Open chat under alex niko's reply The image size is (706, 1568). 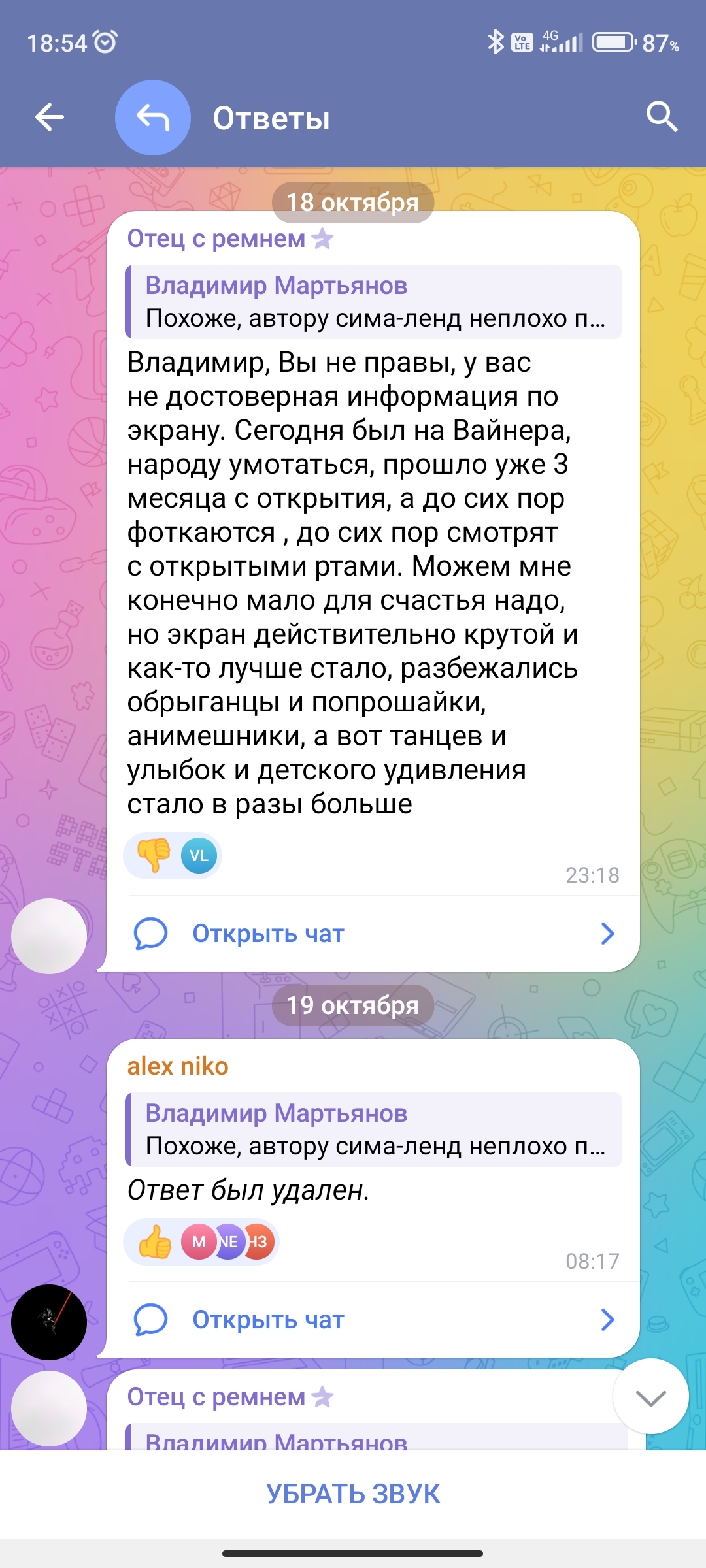(373, 1320)
